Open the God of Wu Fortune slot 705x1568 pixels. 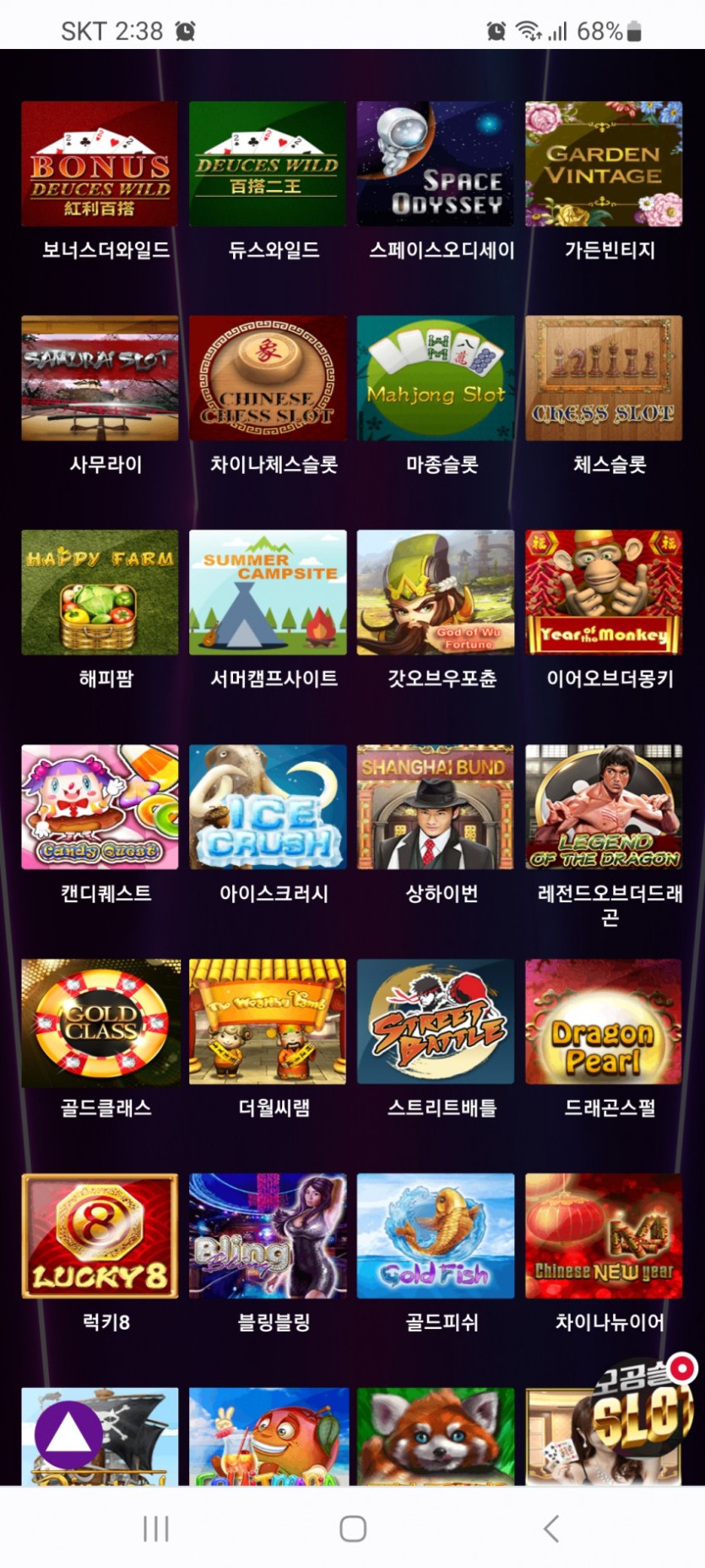(436, 593)
